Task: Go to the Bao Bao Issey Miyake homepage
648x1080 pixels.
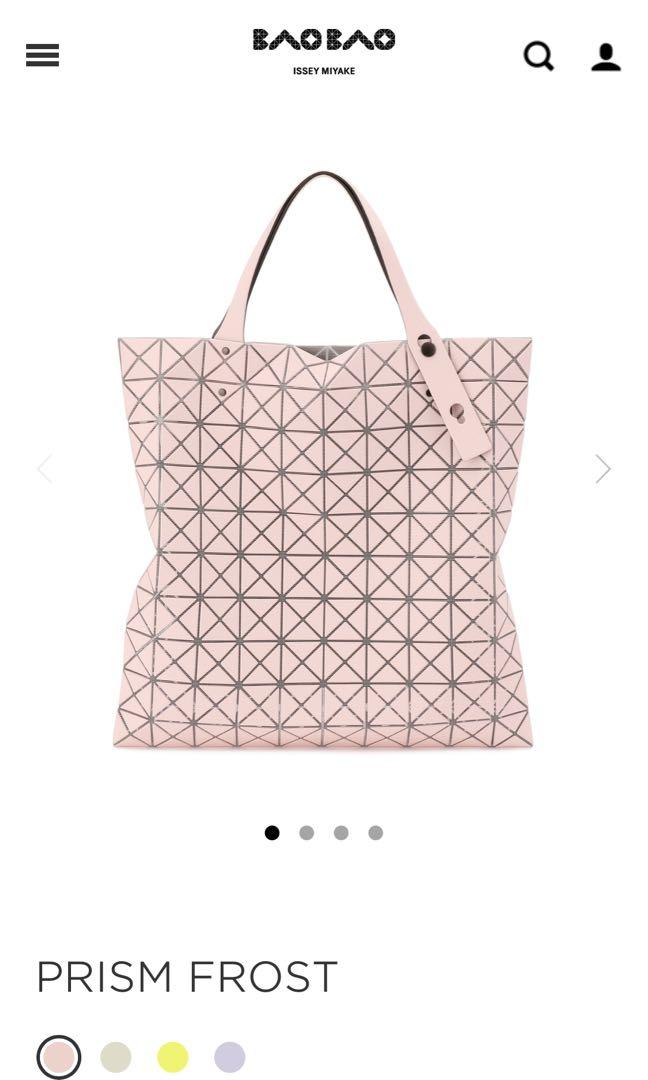Action: pyautogui.click(x=324, y=50)
